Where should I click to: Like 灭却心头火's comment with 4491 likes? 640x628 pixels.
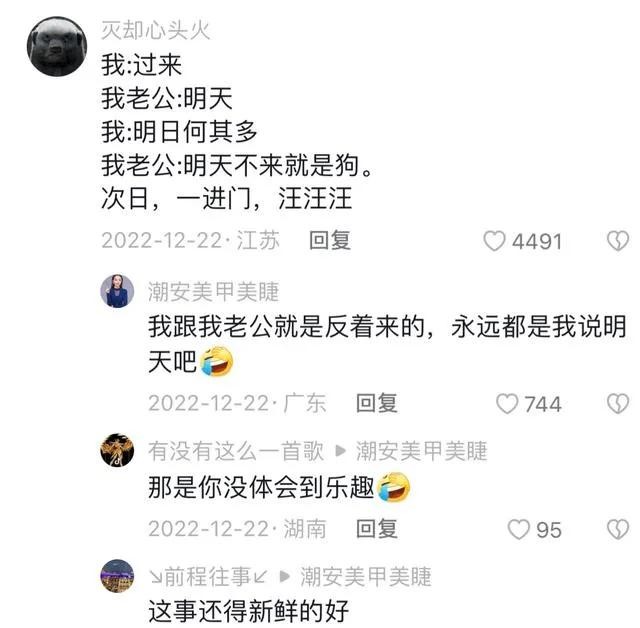(x=495, y=241)
